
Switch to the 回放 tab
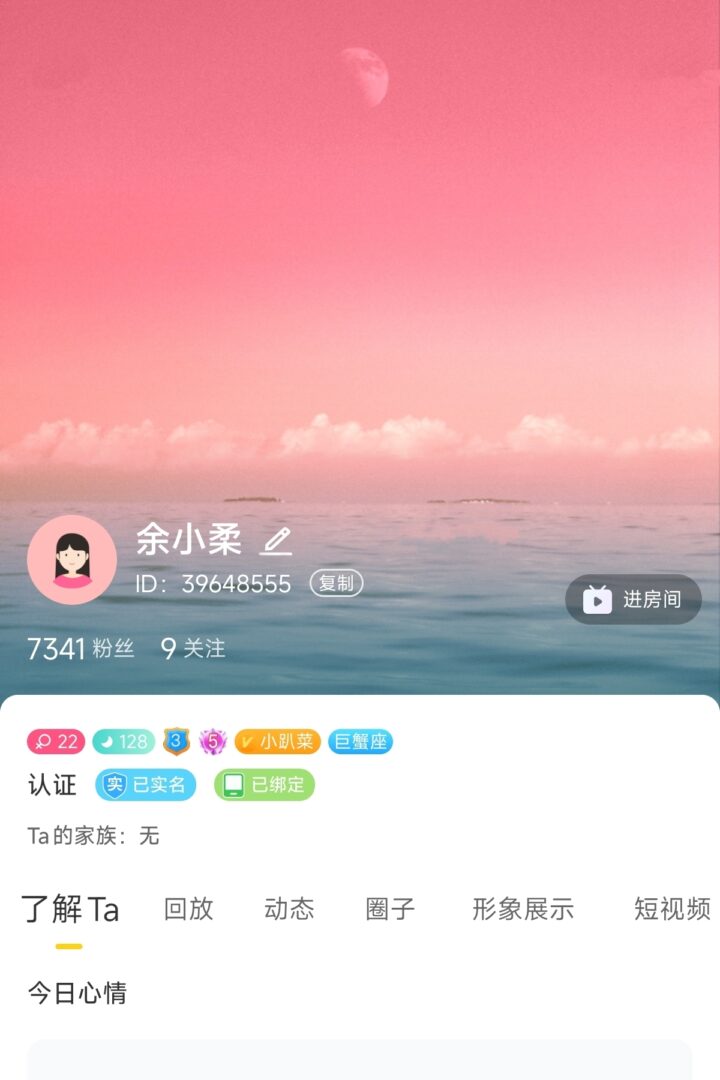[189, 909]
